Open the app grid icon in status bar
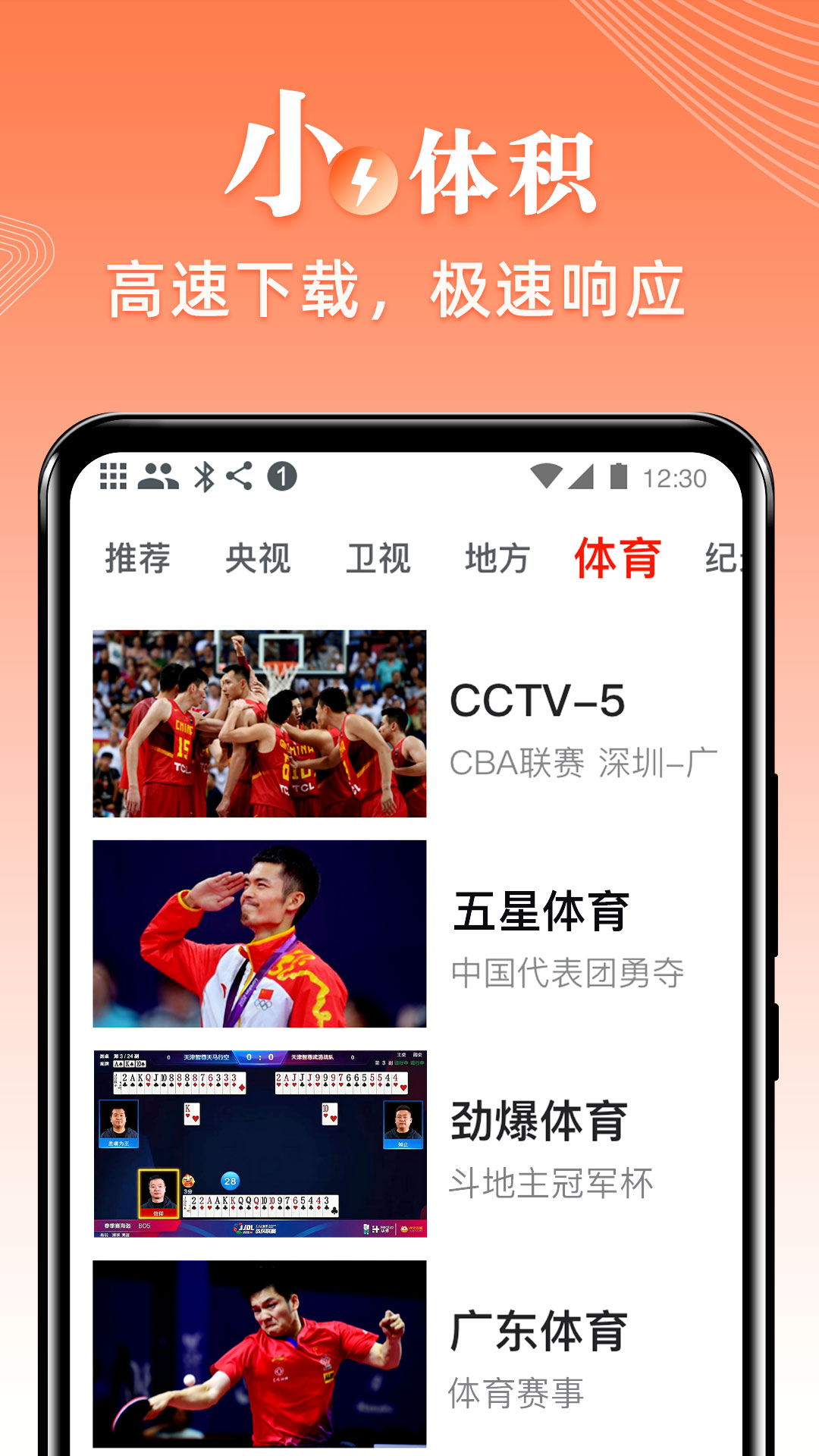 (114, 476)
